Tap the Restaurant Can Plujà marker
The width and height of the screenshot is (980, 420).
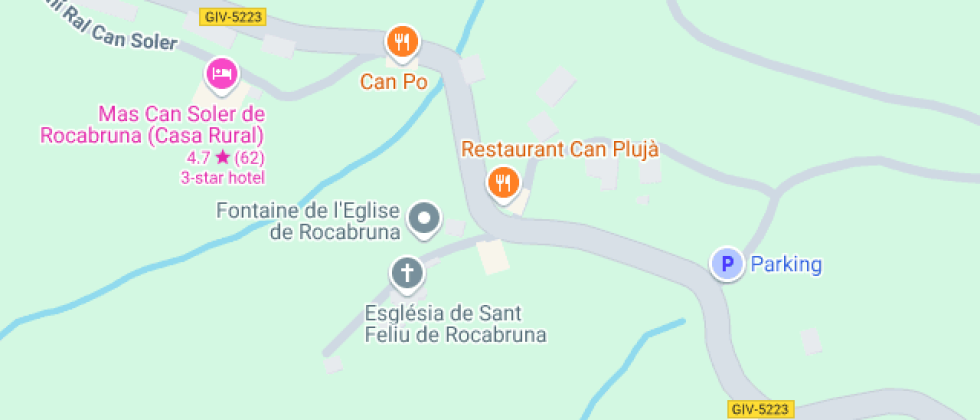coord(502,183)
